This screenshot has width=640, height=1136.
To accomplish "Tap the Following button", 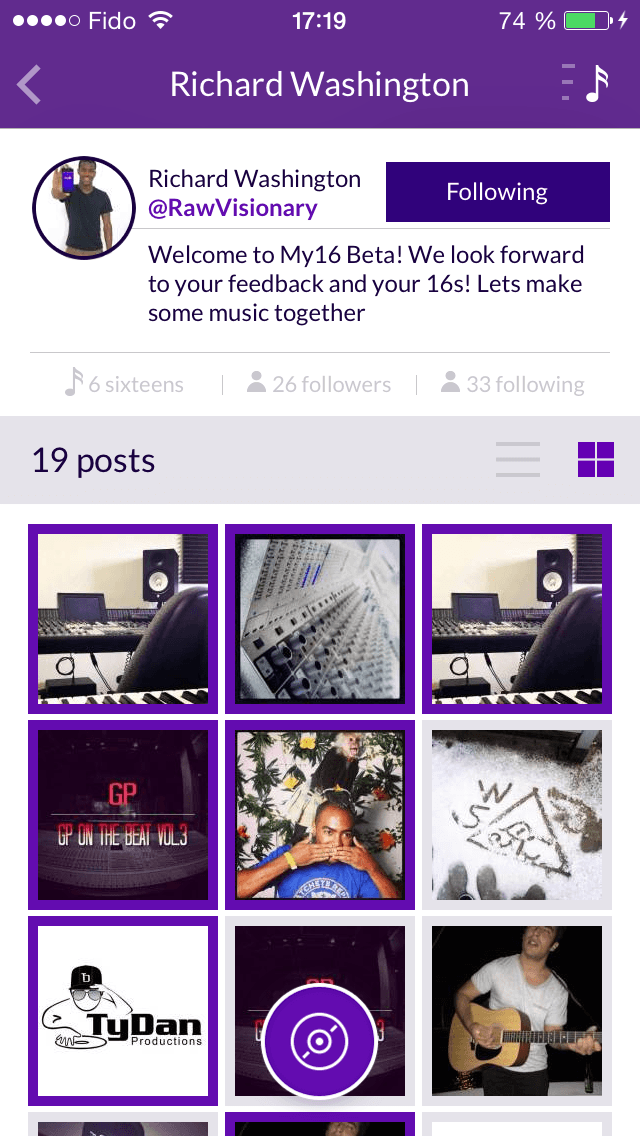I will (497, 192).
